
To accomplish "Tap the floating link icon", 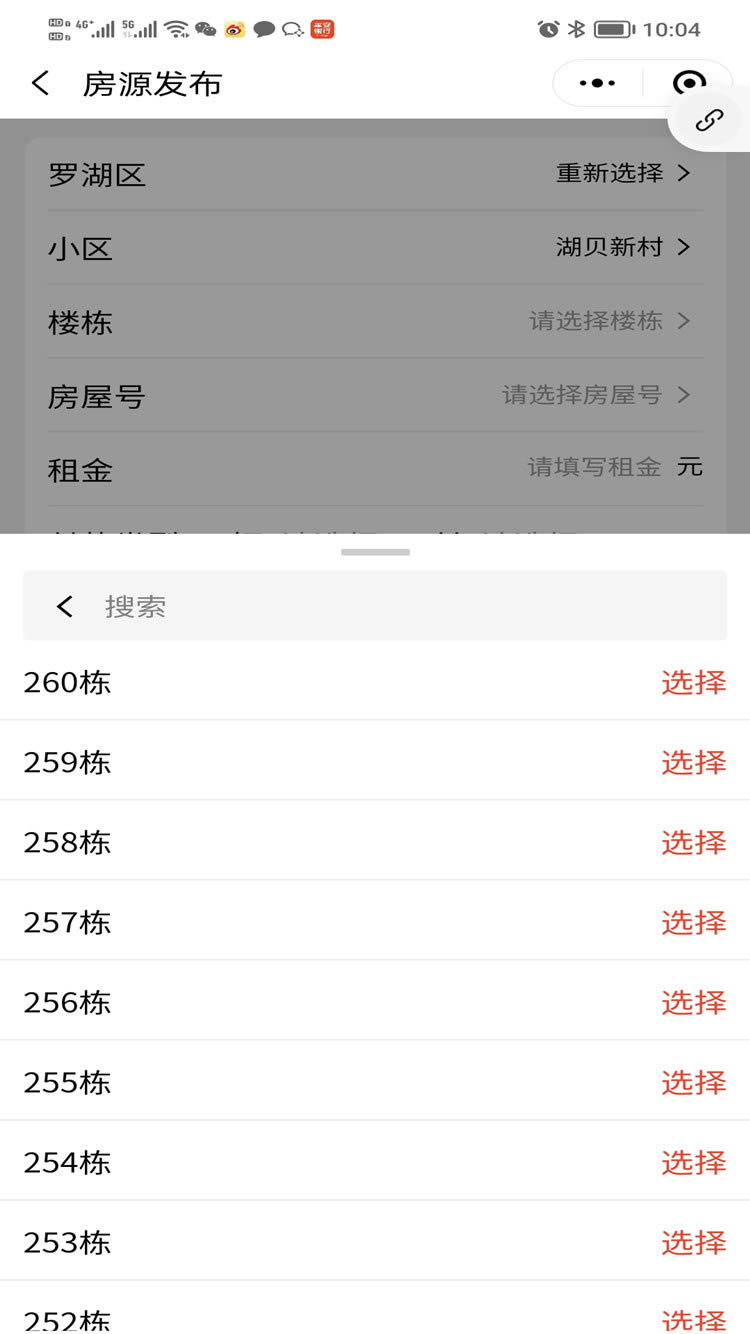I will (709, 121).
